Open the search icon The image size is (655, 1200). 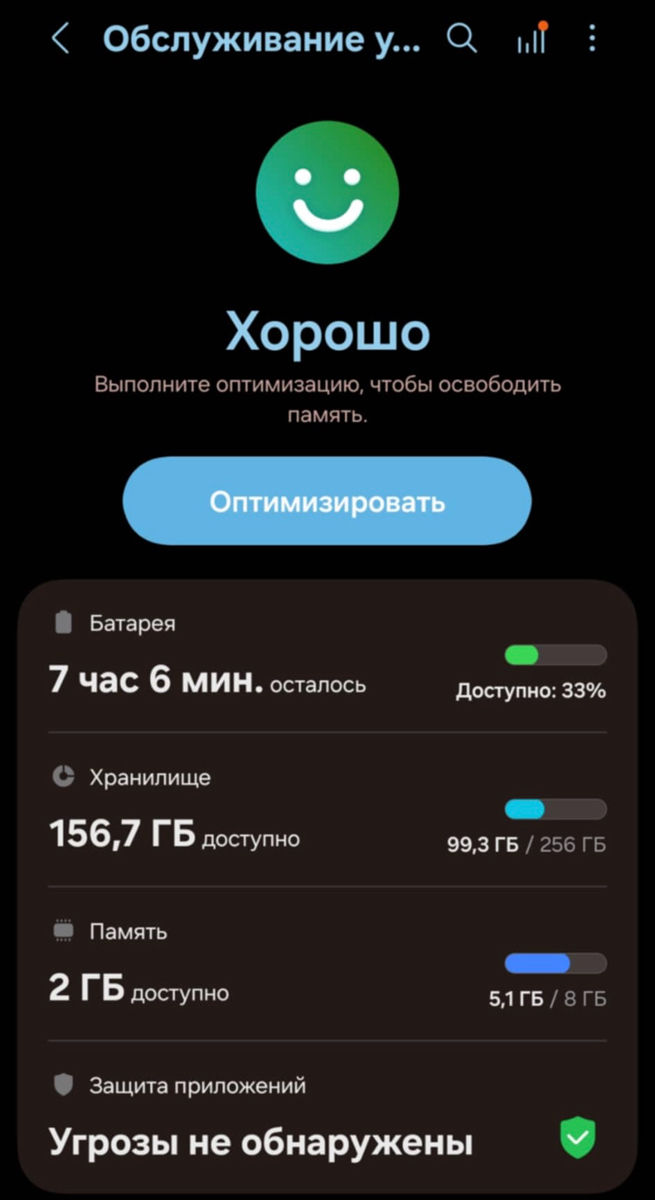[461, 40]
